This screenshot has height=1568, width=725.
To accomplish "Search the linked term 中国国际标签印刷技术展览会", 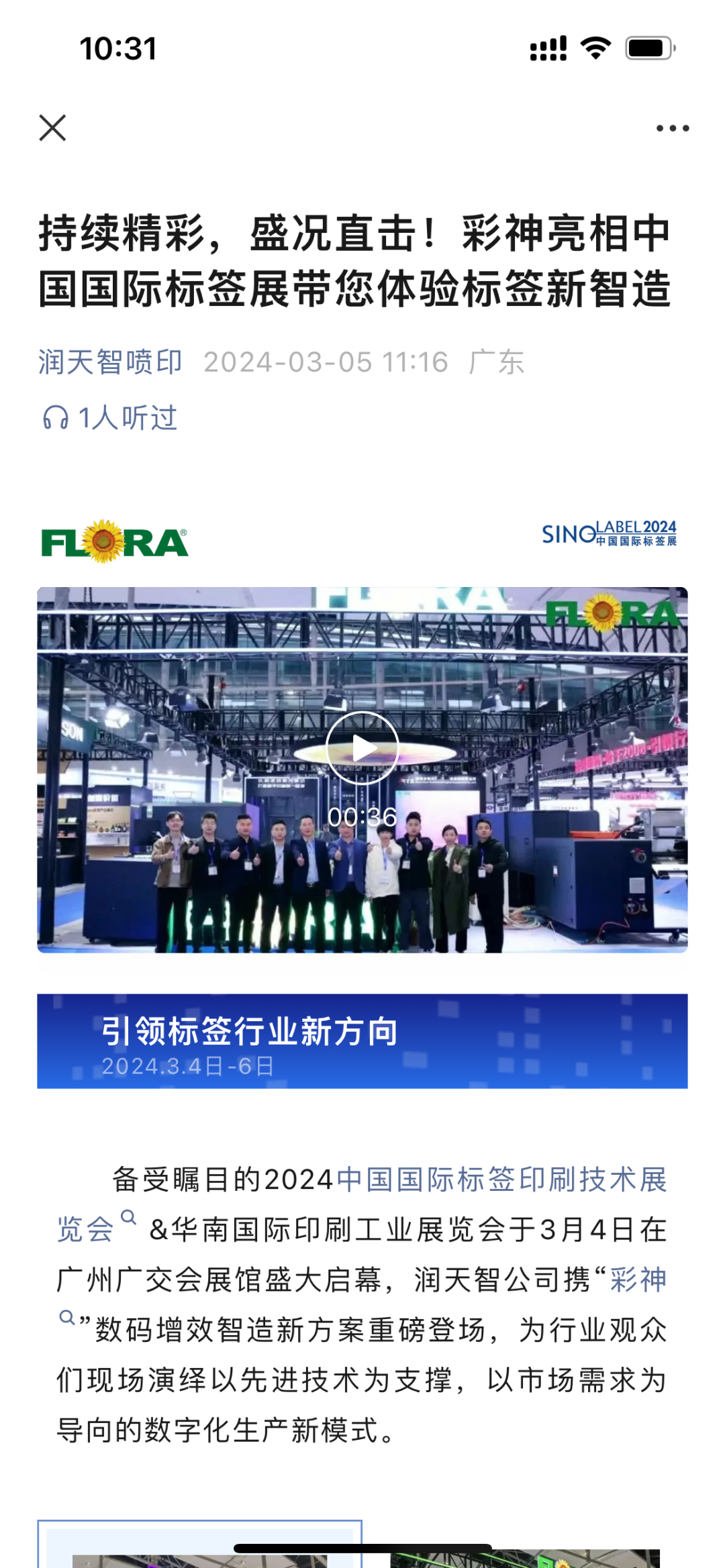I will point(501,1180).
